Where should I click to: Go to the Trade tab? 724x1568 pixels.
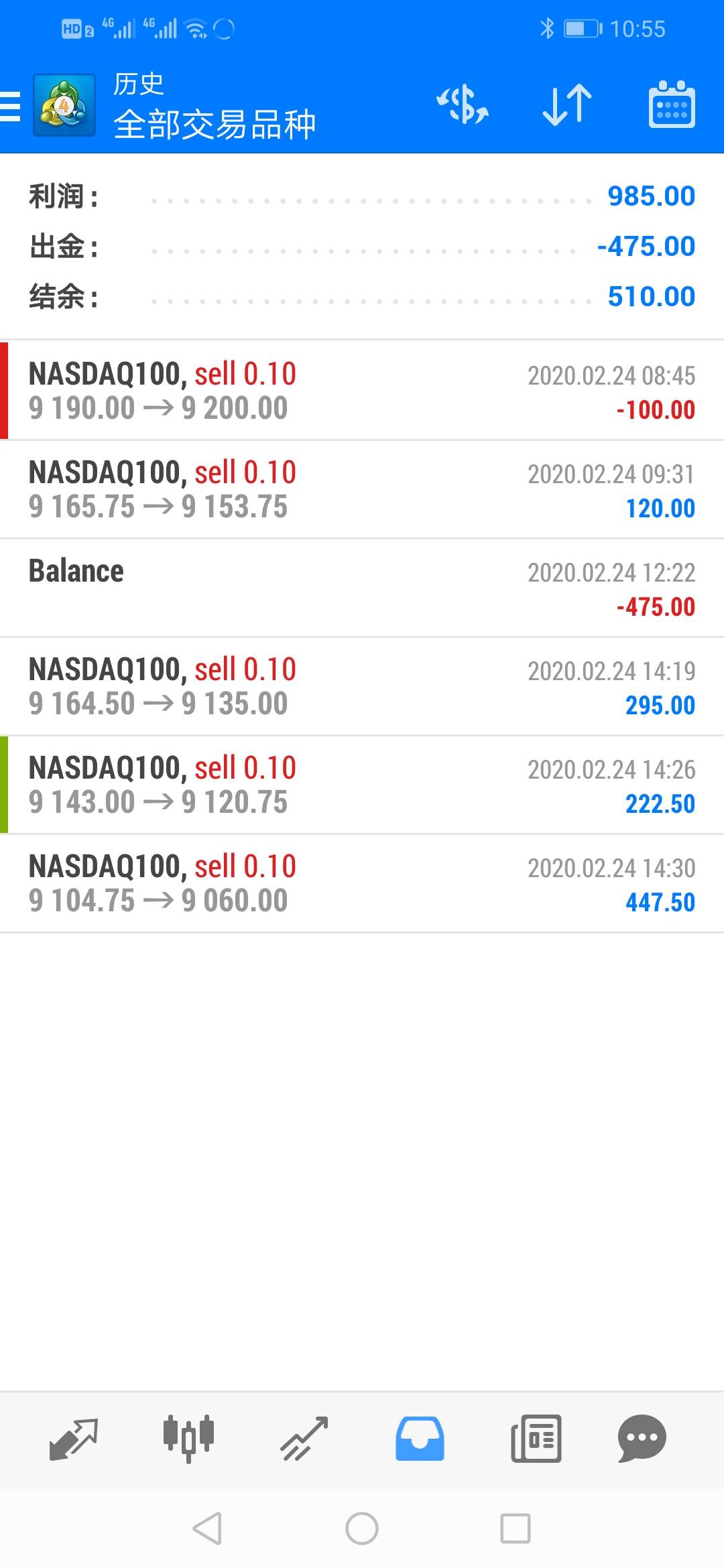click(x=304, y=1438)
